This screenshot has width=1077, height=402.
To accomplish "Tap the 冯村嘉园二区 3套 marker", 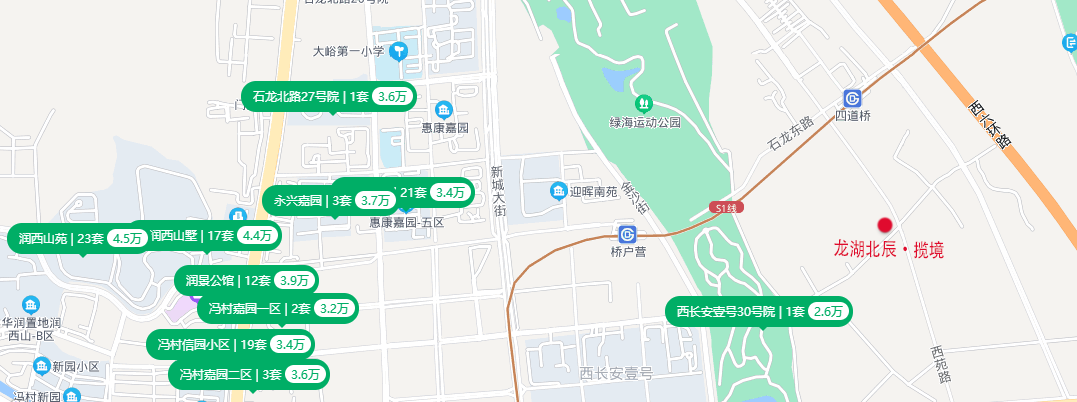I will point(249,375).
